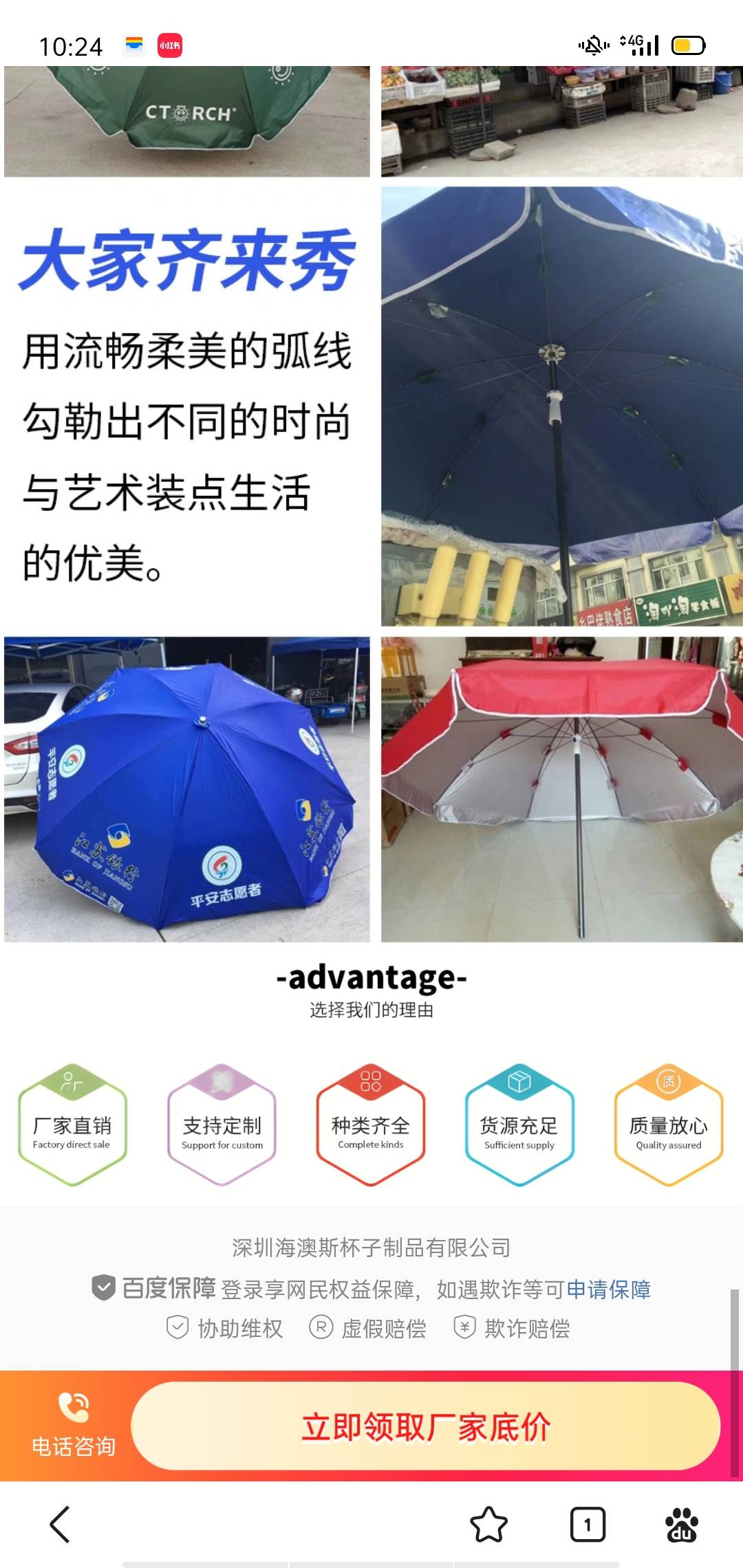Go back to the previous page
743x1568 pixels.
click(x=61, y=1525)
